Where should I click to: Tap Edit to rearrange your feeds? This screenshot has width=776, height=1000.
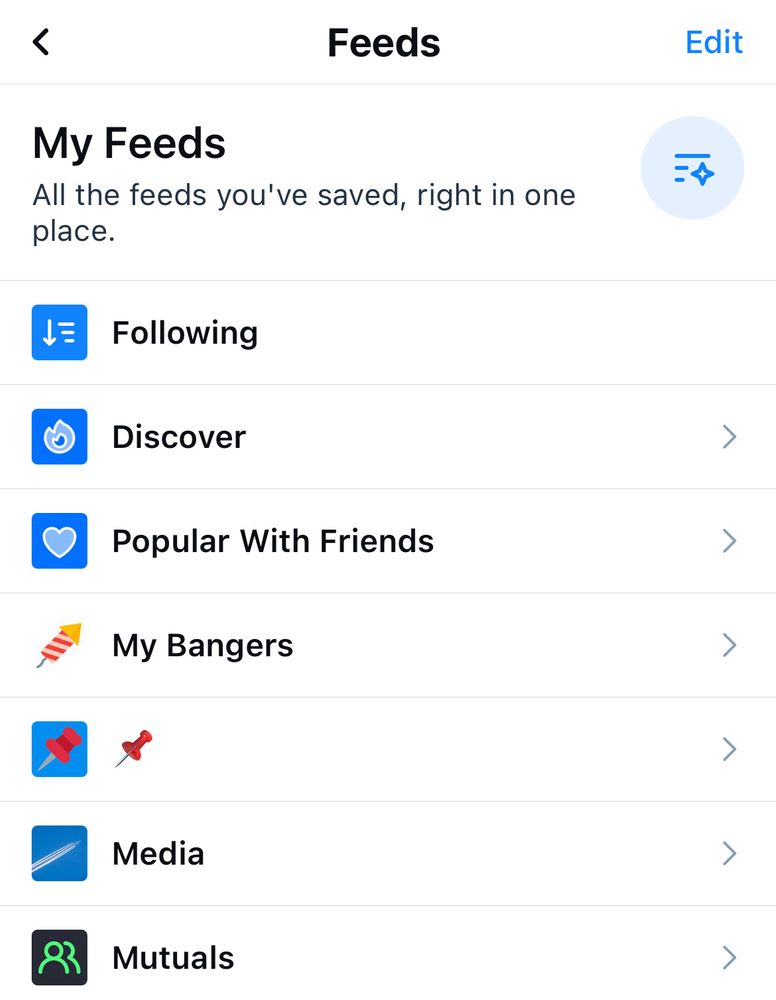713,42
